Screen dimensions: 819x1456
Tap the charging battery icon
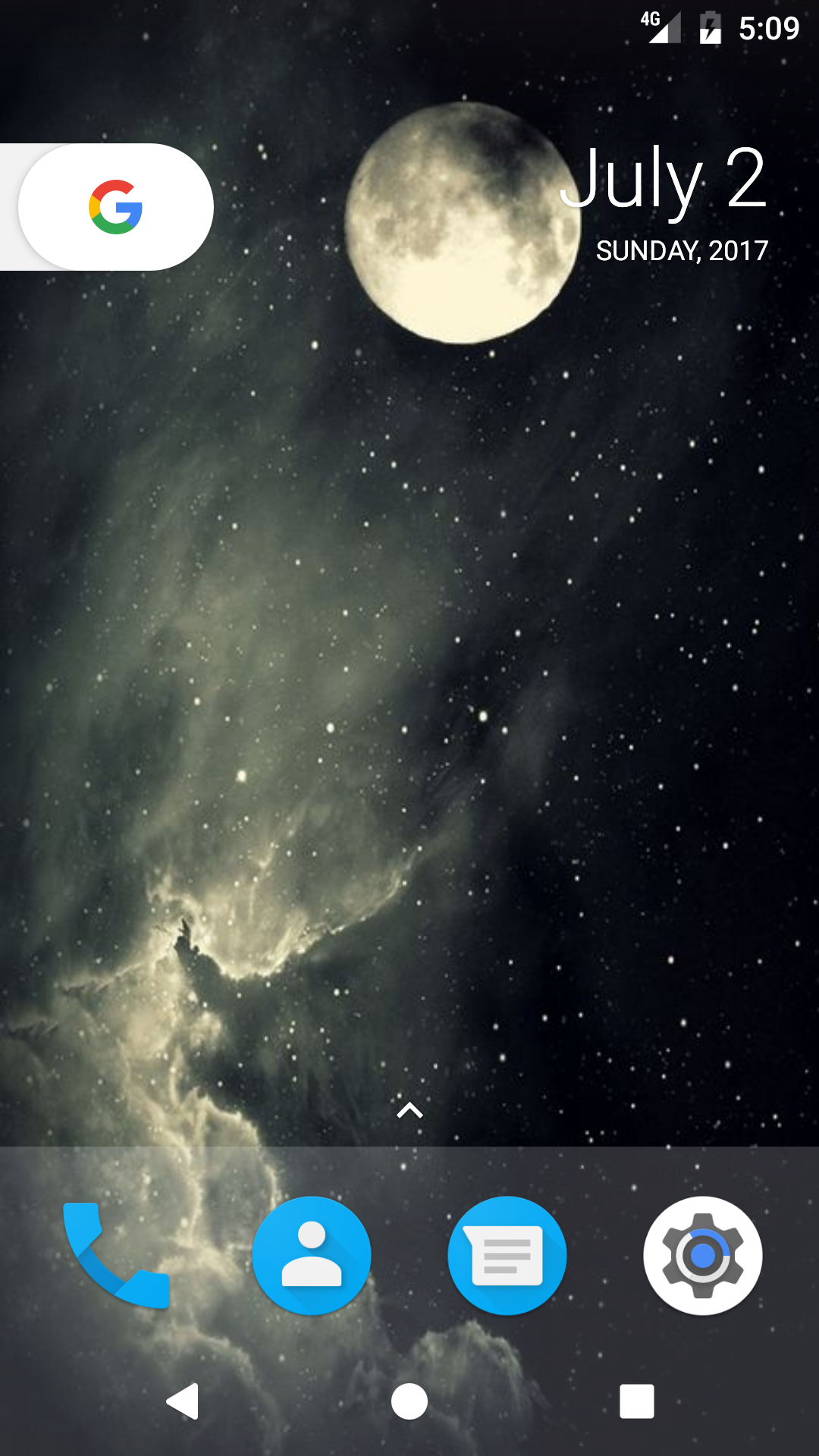pos(709,27)
